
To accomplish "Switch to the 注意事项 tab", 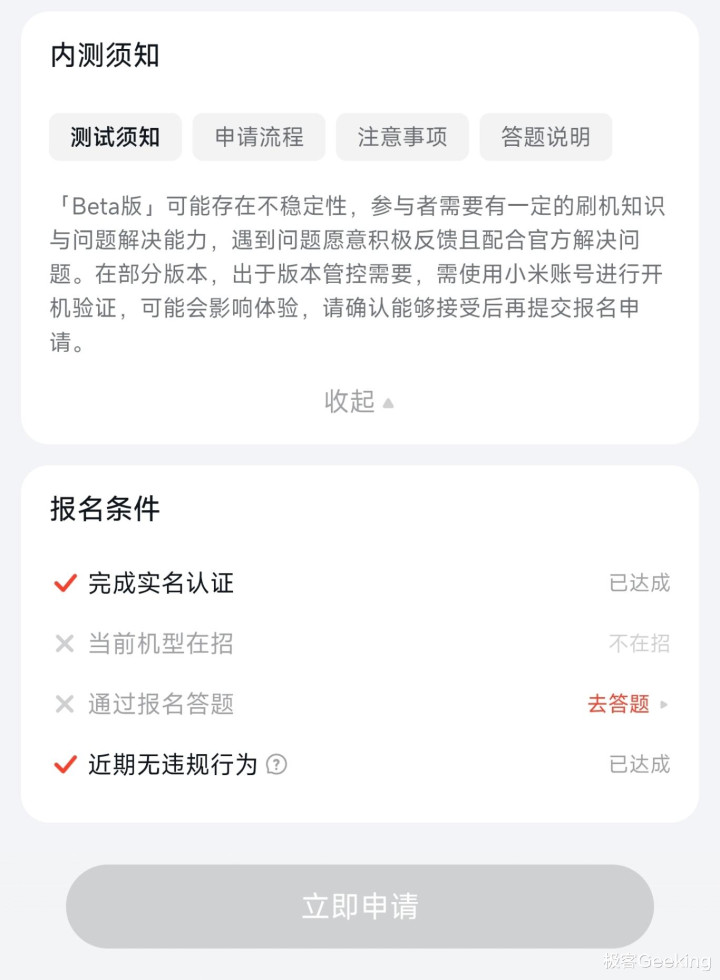I will point(402,137).
